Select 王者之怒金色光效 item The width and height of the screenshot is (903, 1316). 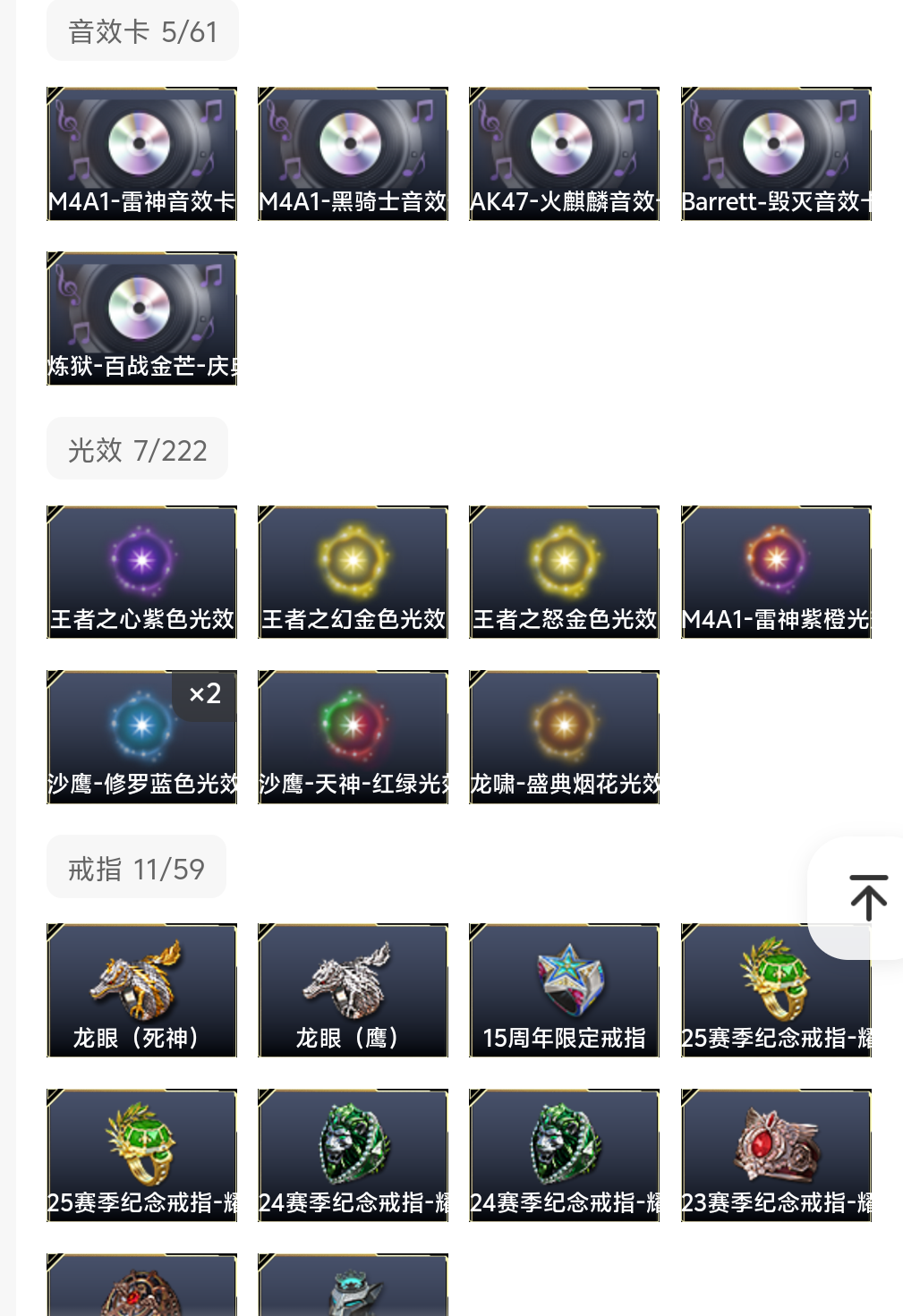point(564,573)
